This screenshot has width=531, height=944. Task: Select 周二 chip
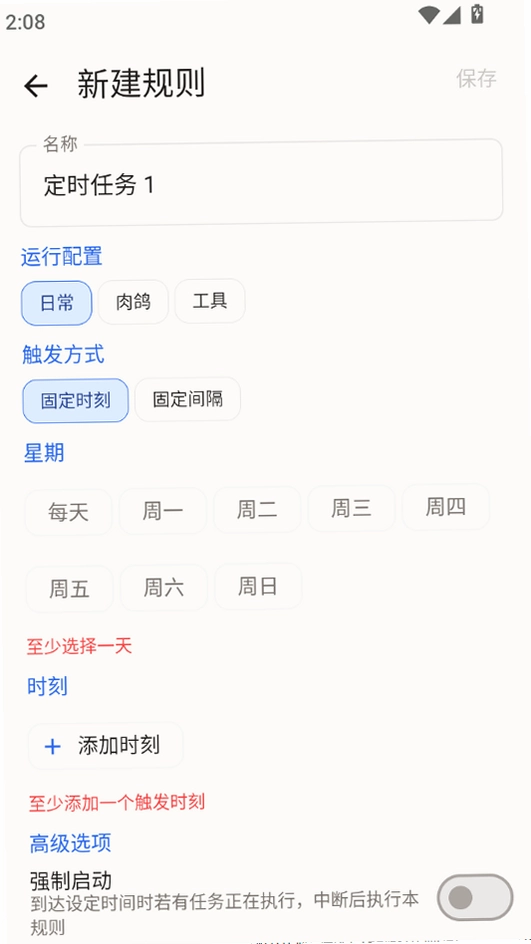click(257, 510)
